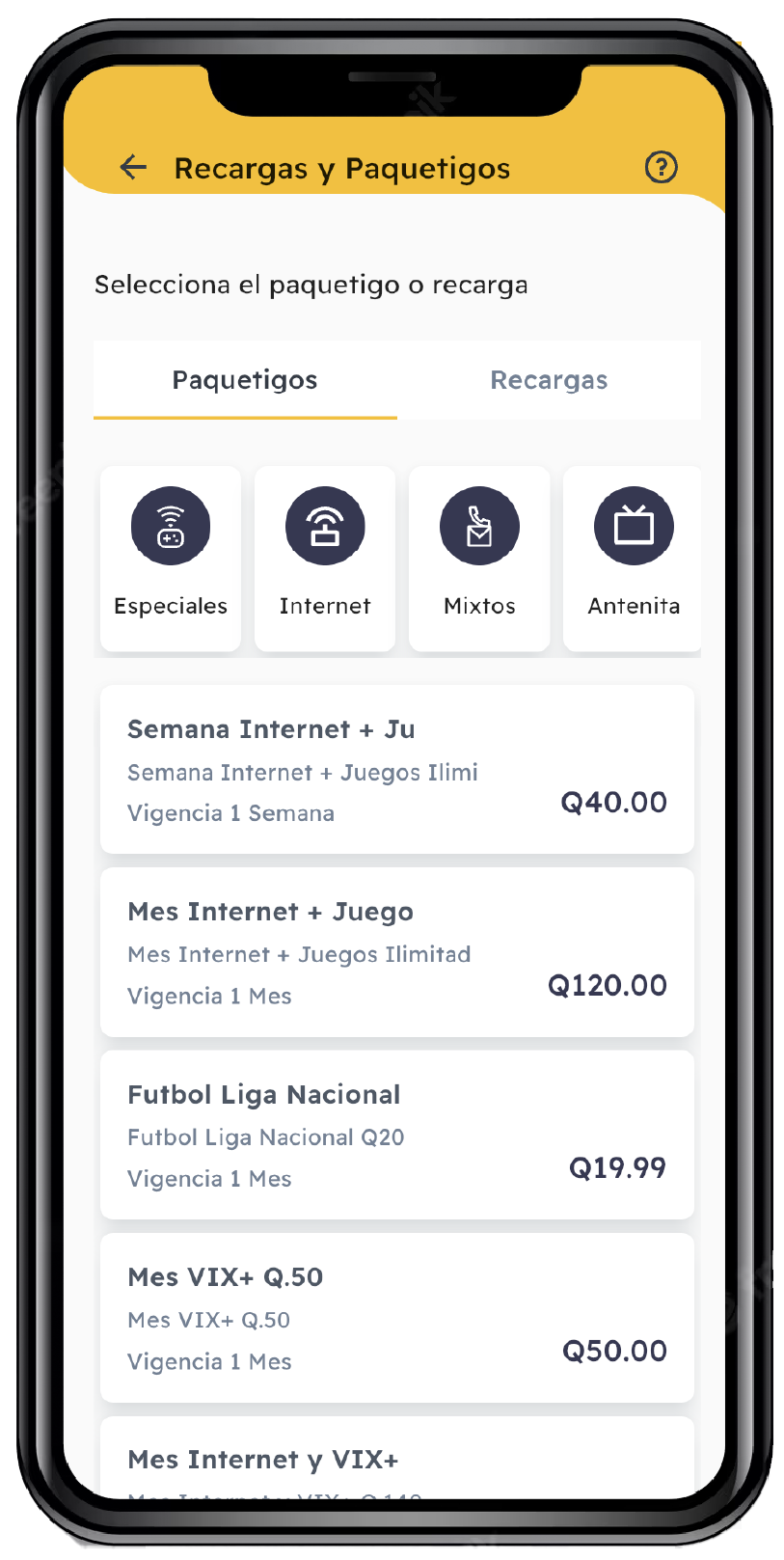This screenshot has width=784, height=1560.
Task: Select the Paquetigos tab
Action: 245,380
